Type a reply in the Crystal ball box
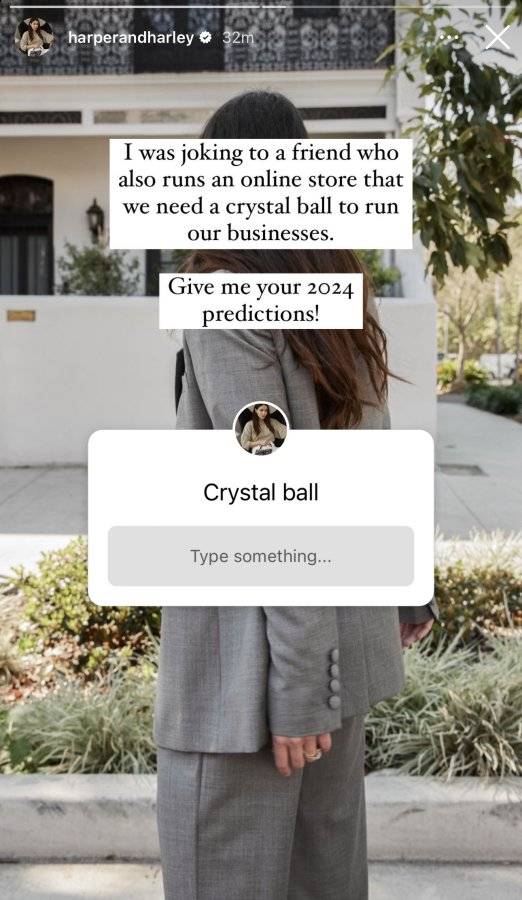Image resolution: width=522 pixels, height=900 pixels. tap(261, 556)
